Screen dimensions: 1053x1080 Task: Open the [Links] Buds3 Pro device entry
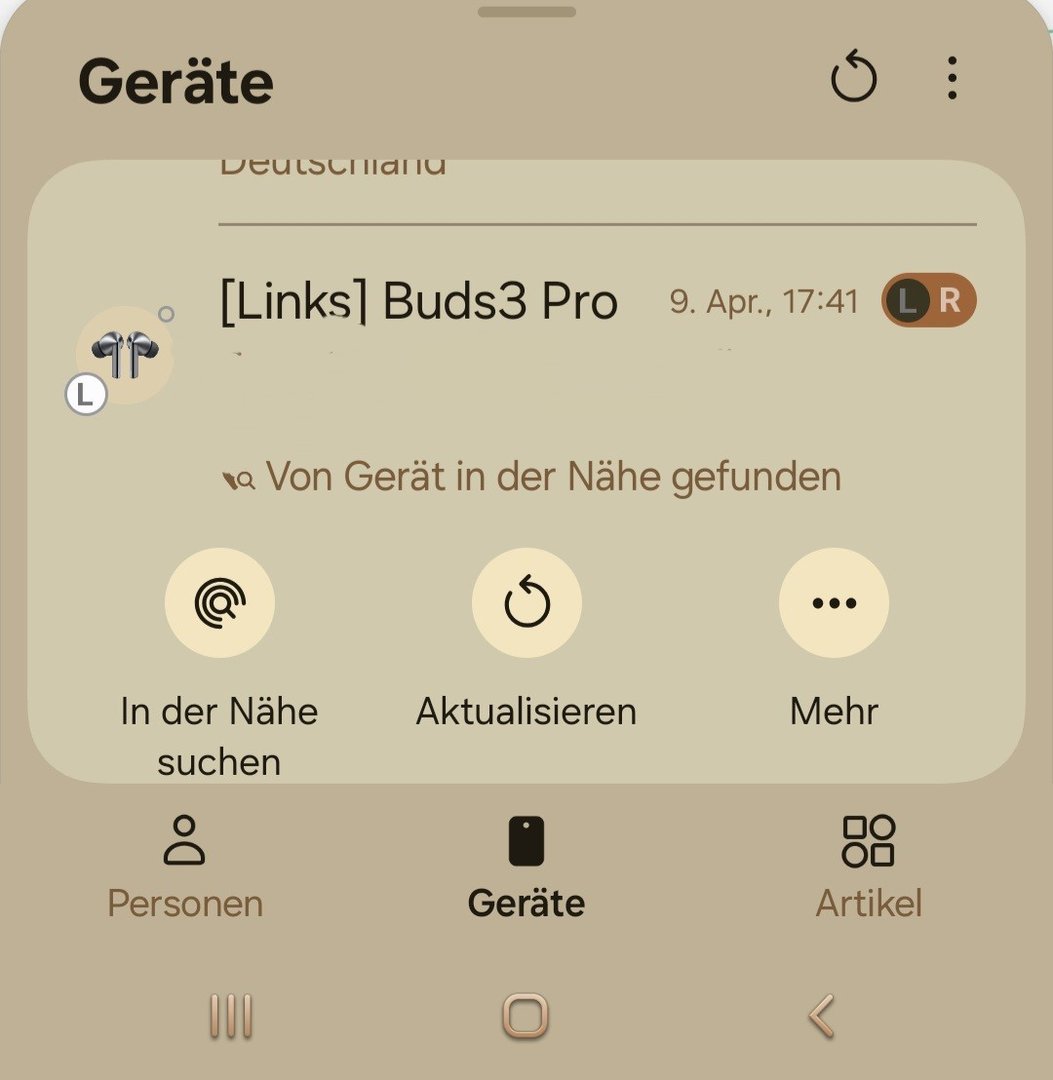coord(418,302)
